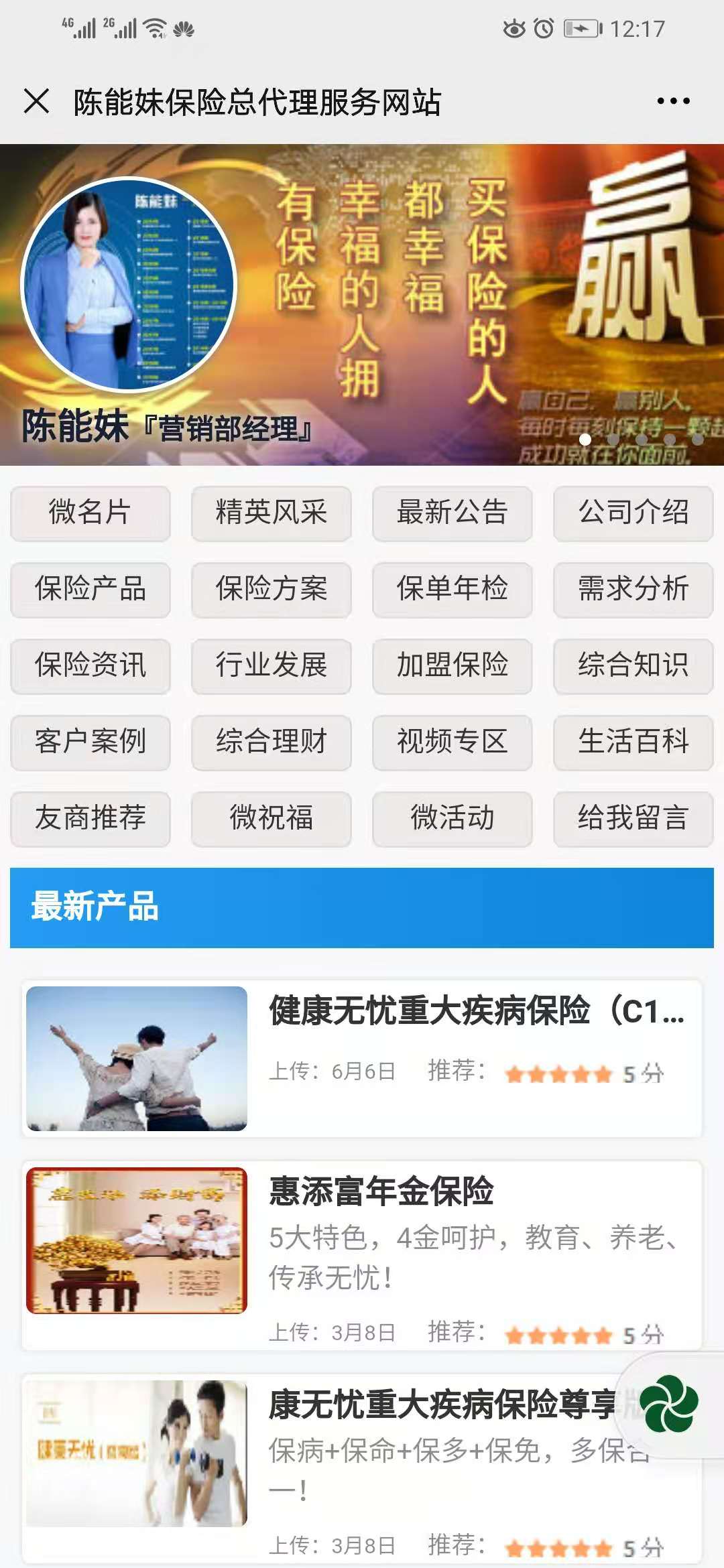This screenshot has height=1568, width=724.
Task: Open 加盟保险 join page
Action: pyautogui.click(x=452, y=665)
